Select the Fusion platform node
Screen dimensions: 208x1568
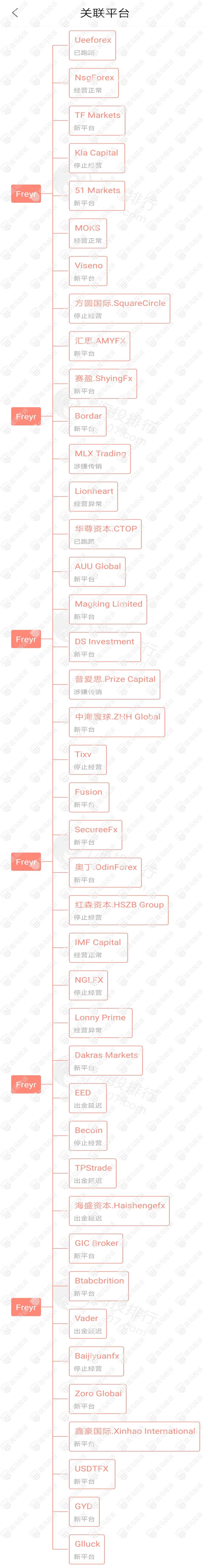coord(89,797)
